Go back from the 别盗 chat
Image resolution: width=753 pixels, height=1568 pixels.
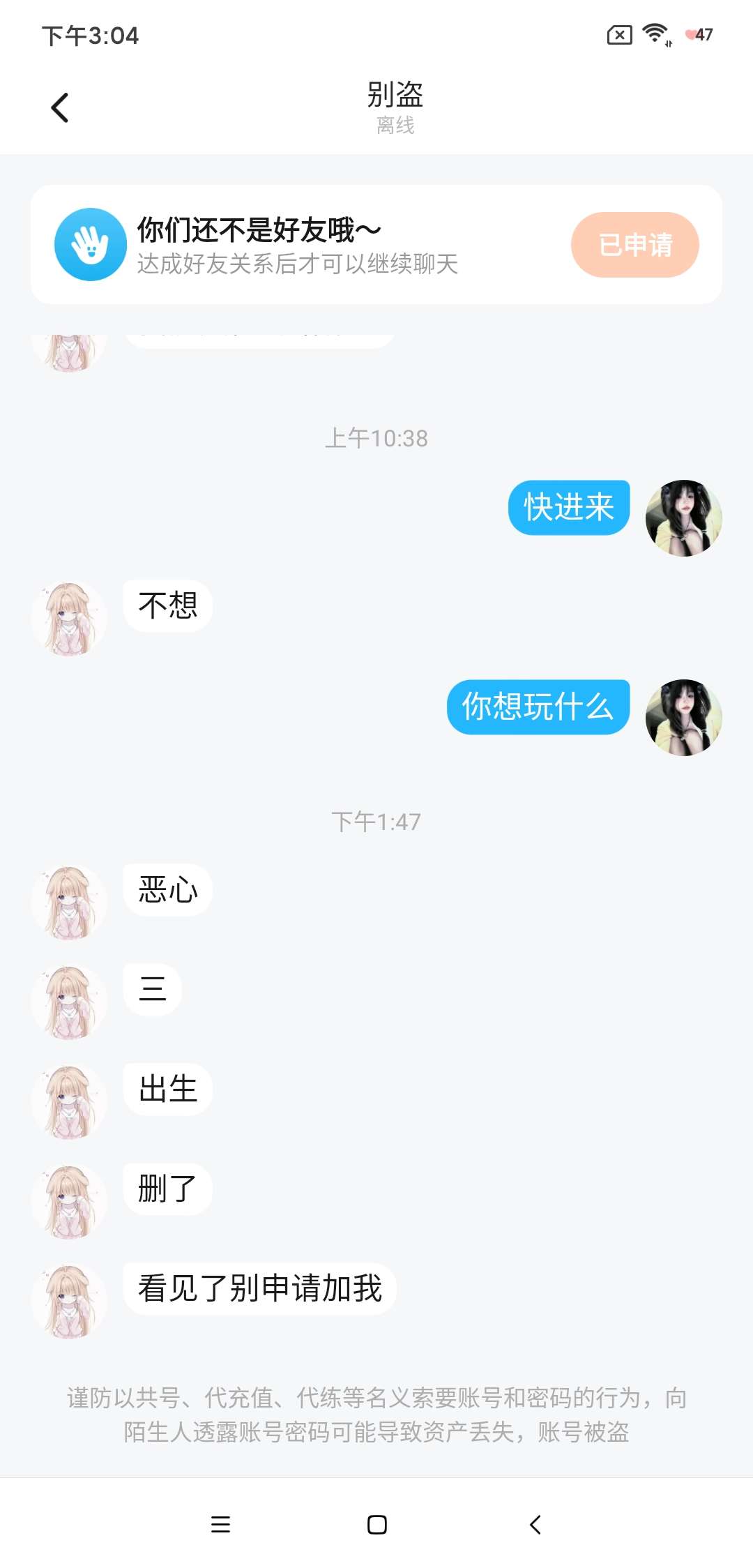pyautogui.click(x=60, y=107)
